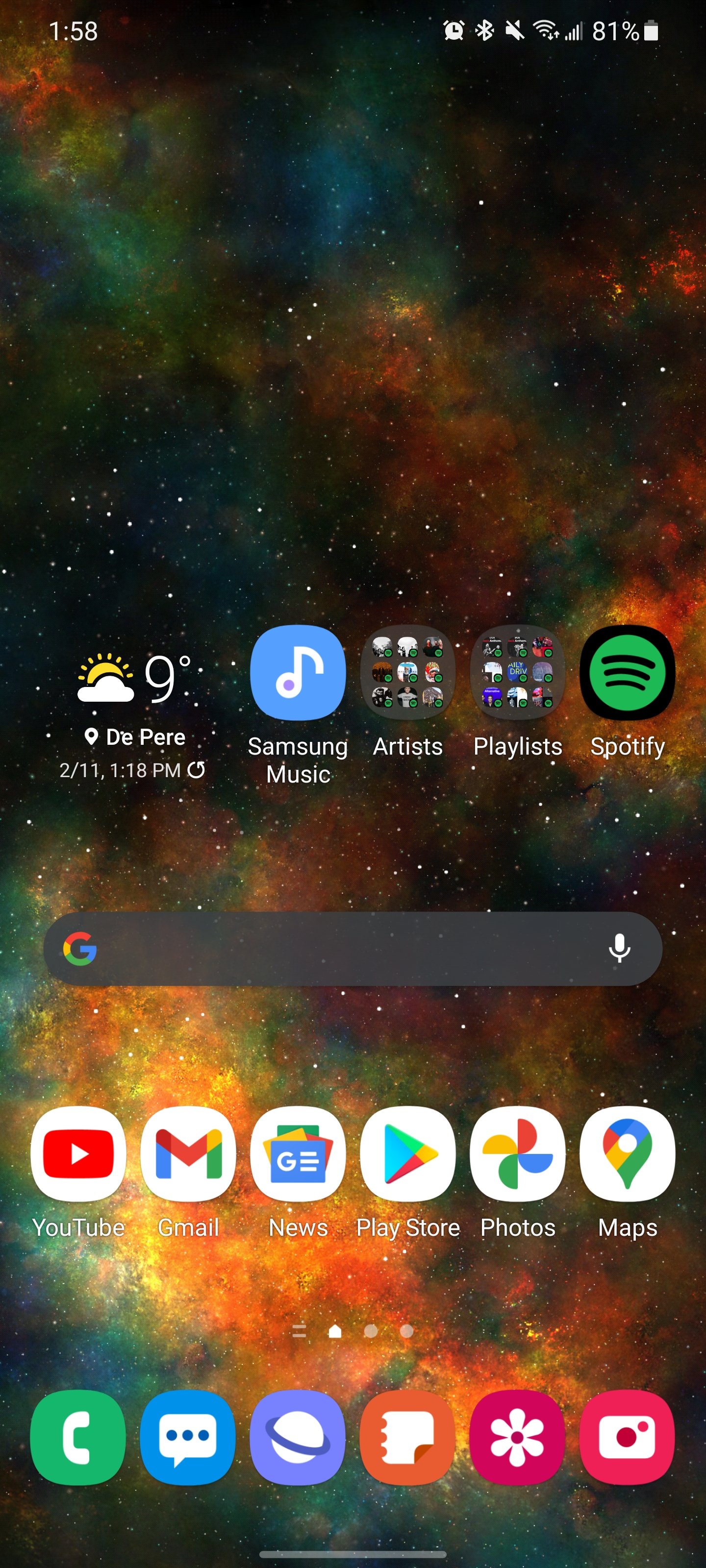Viewport: 706px width, 1568px height.
Task: Tap the Google search bar
Action: pyautogui.click(x=341, y=948)
